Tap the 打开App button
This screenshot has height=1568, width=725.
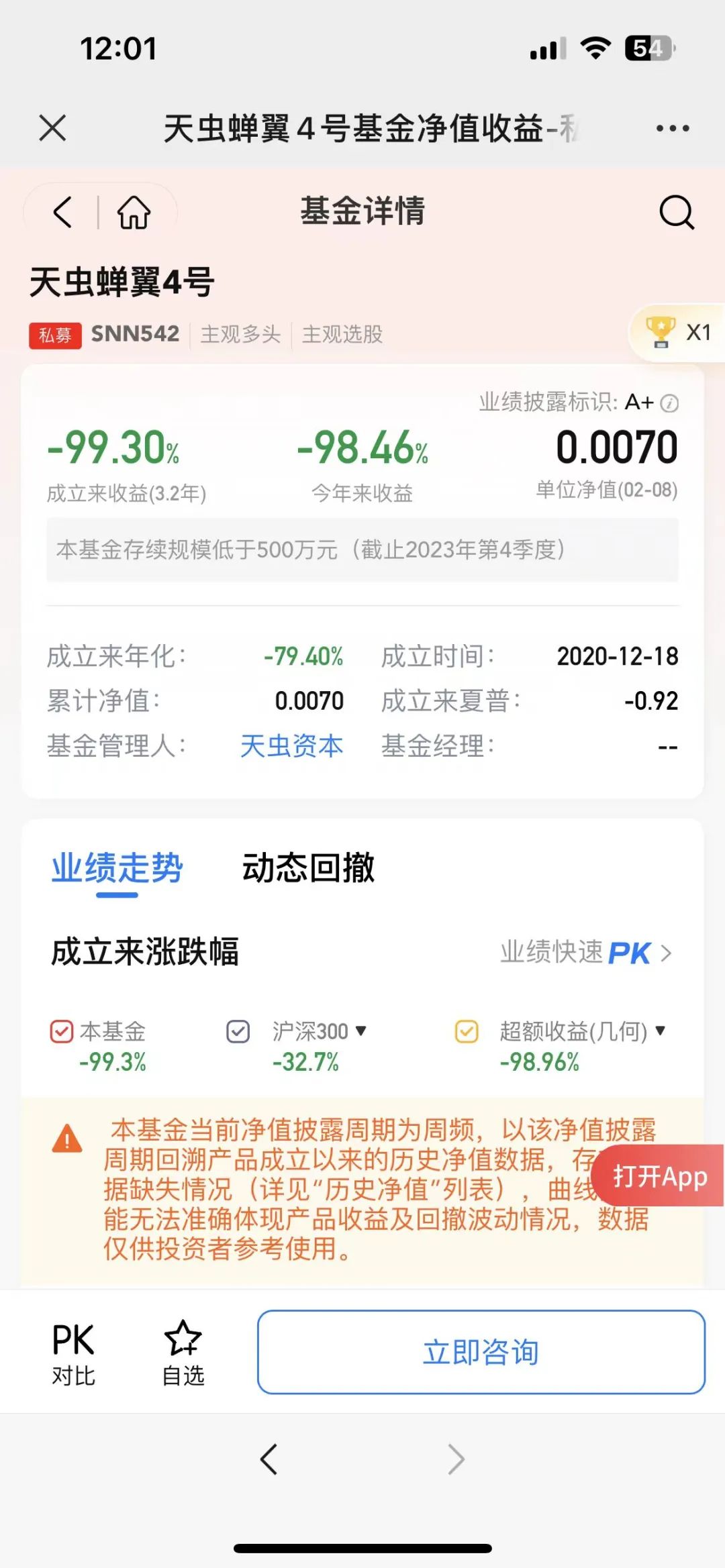[x=659, y=1176]
